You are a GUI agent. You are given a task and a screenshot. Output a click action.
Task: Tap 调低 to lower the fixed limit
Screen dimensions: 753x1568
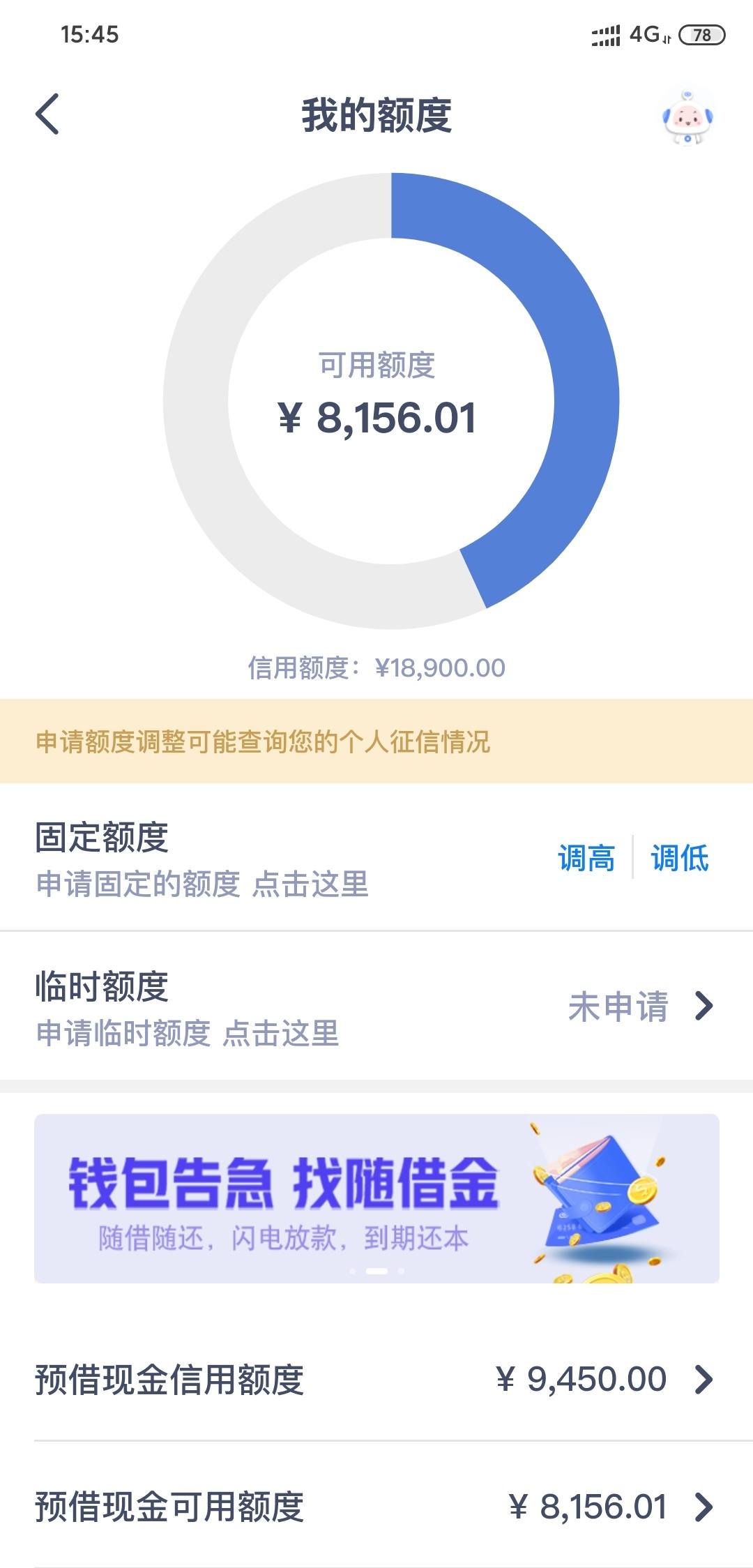(x=680, y=859)
